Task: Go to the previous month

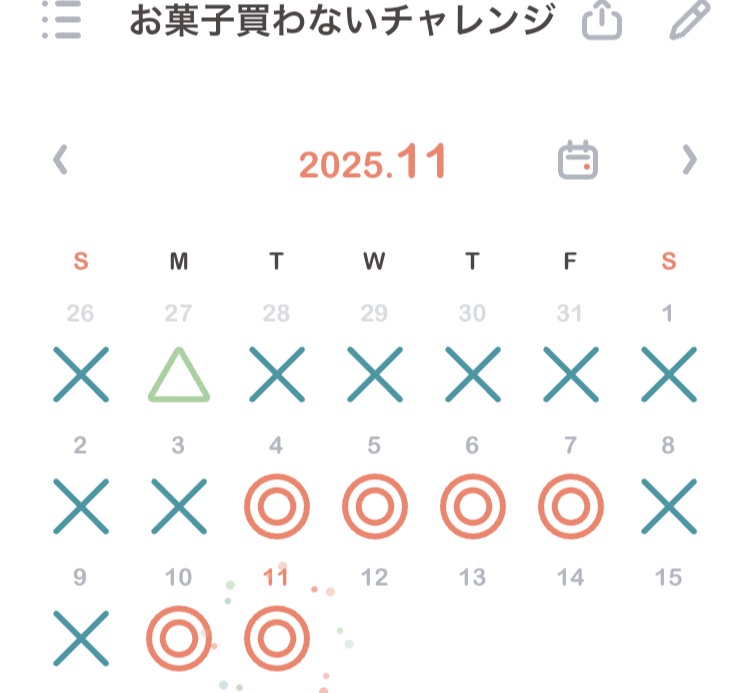Action: click(x=61, y=160)
